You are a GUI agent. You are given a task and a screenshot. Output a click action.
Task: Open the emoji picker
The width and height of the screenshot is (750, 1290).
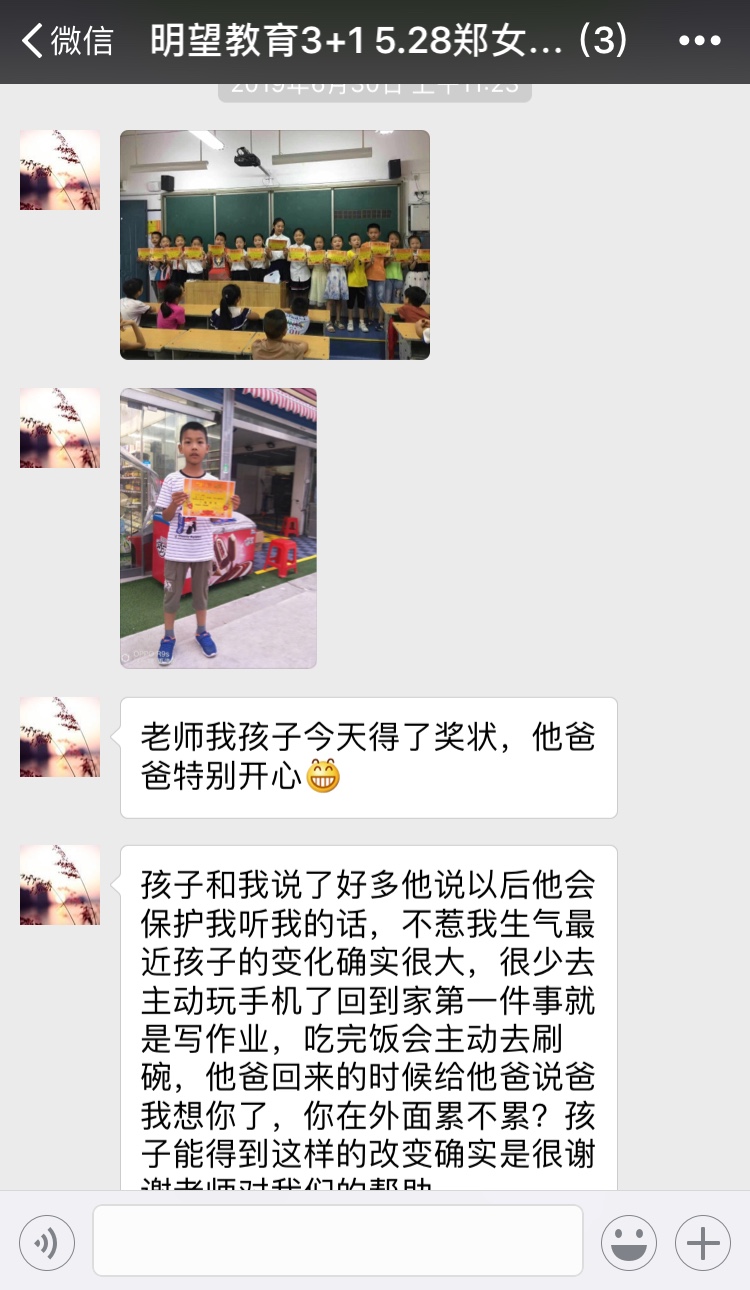(629, 1243)
